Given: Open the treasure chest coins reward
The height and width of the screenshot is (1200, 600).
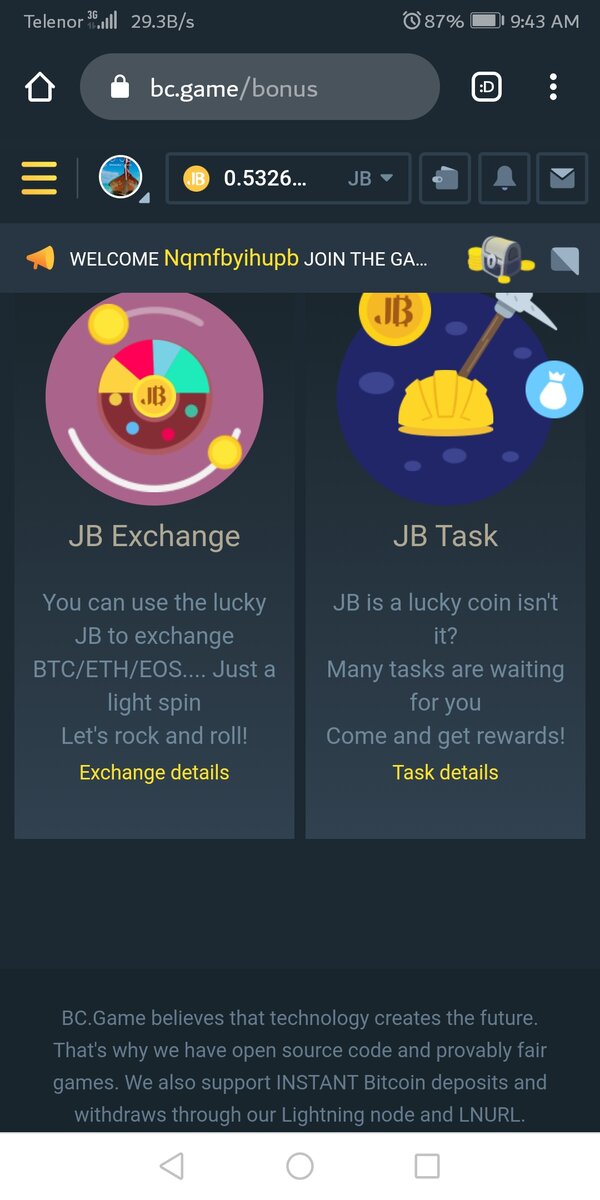Looking at the screenshot, I should pos(501,259).
